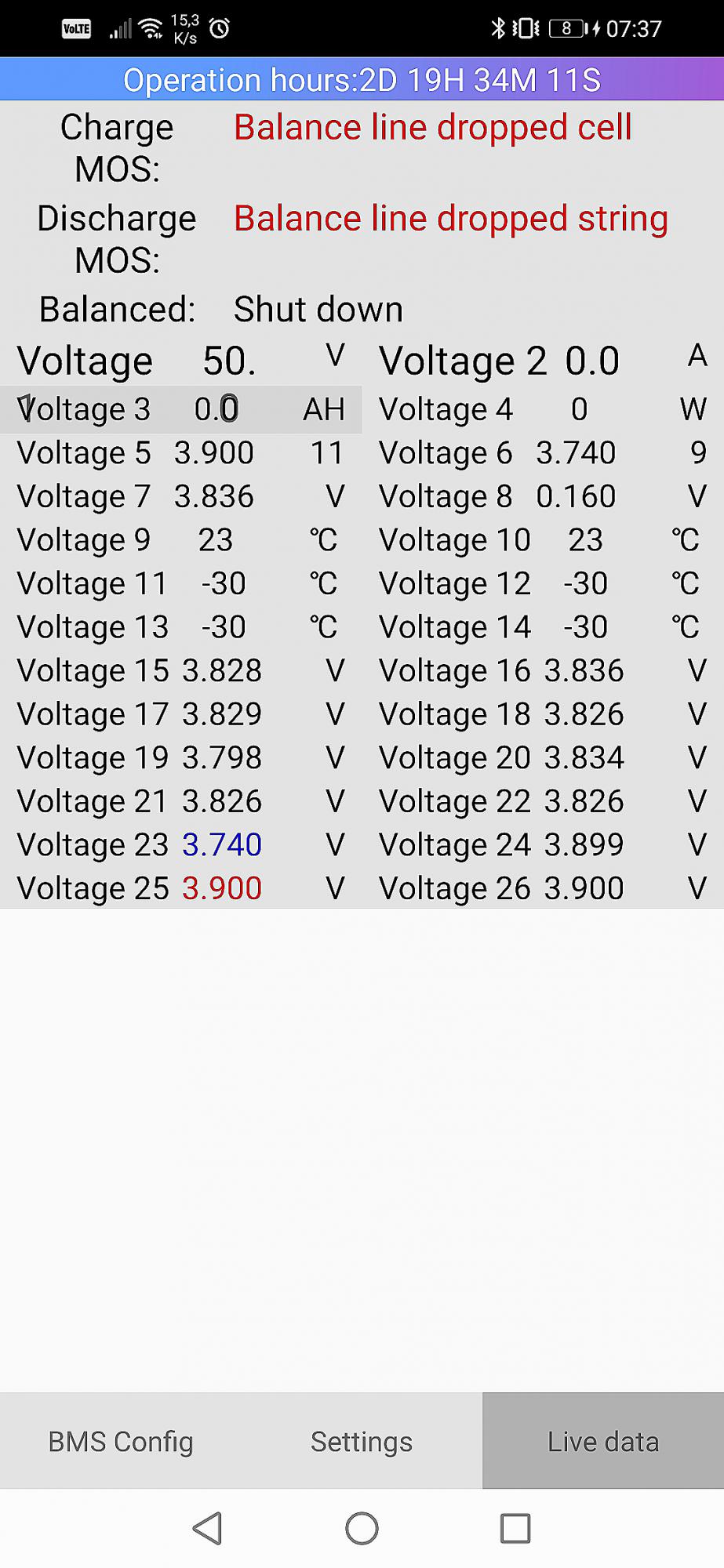Open the recent apps overview

515,1528
